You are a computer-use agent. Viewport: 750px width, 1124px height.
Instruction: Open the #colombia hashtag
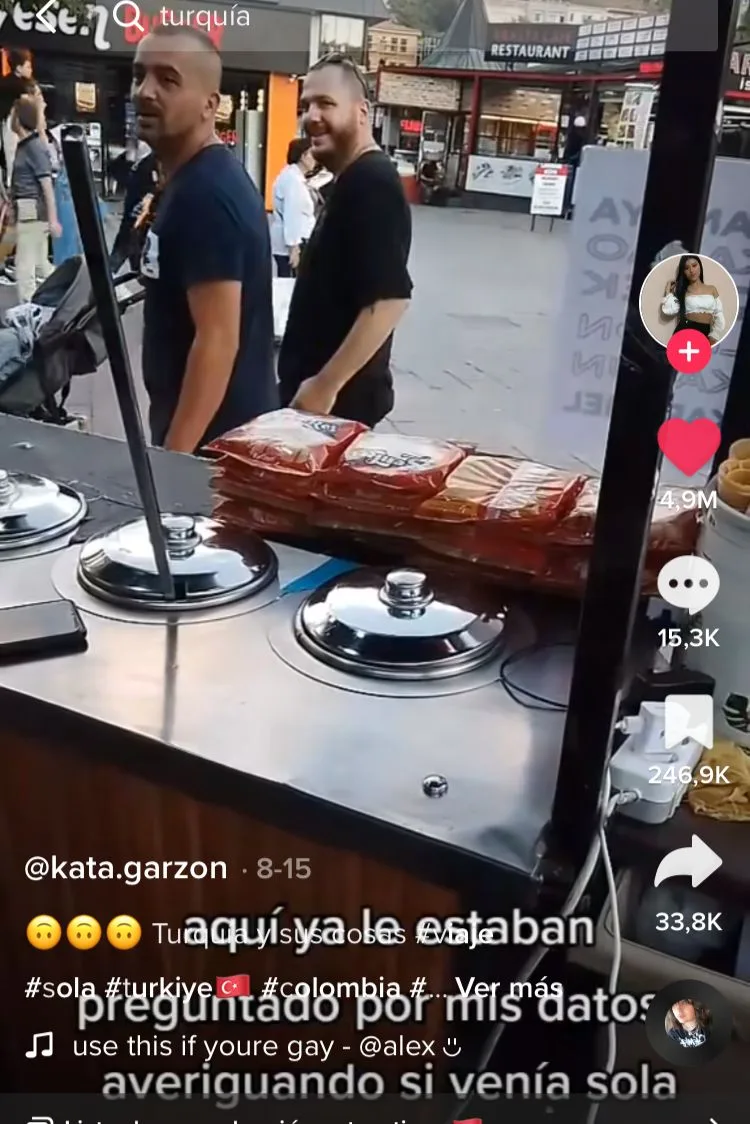click(331, 987)
